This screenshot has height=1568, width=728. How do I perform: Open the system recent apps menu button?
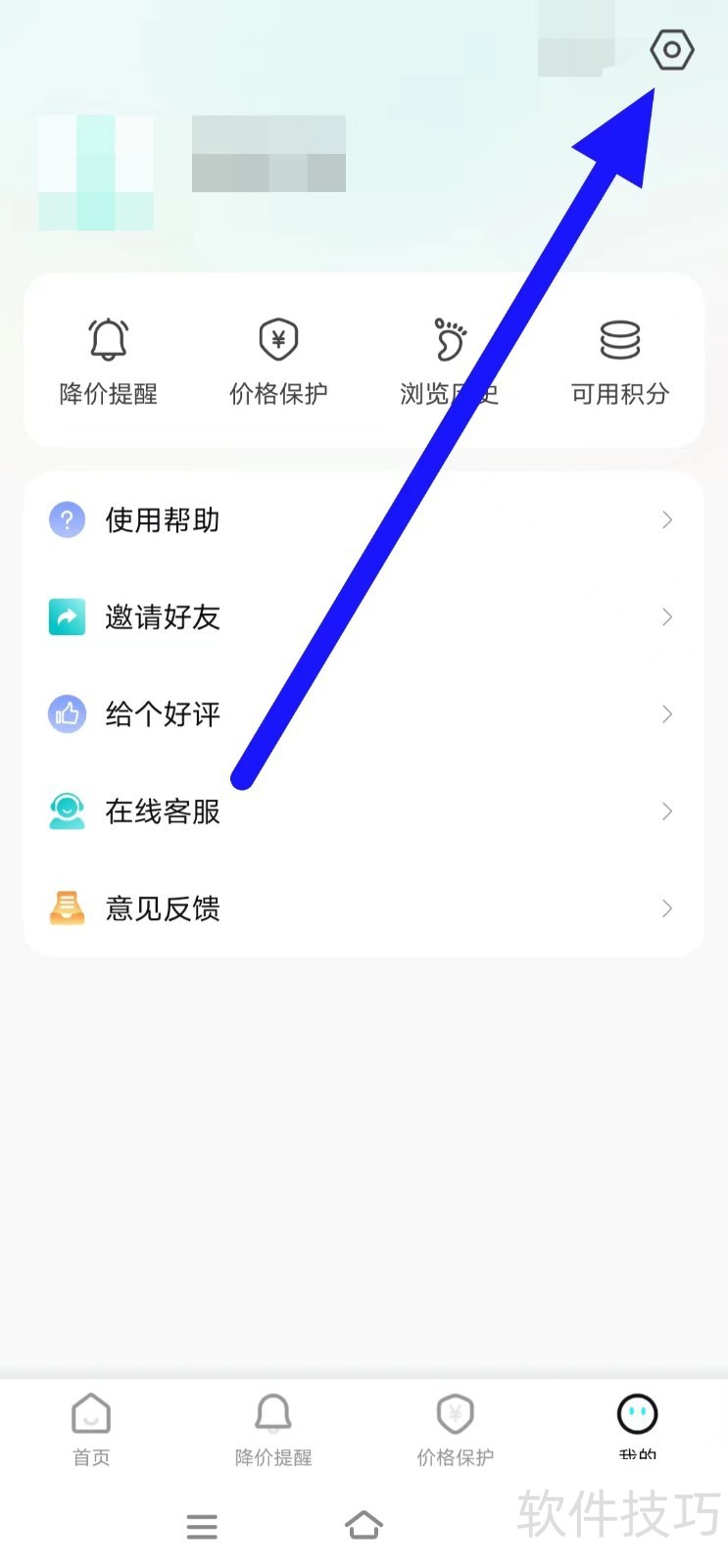pos(202,1526)
